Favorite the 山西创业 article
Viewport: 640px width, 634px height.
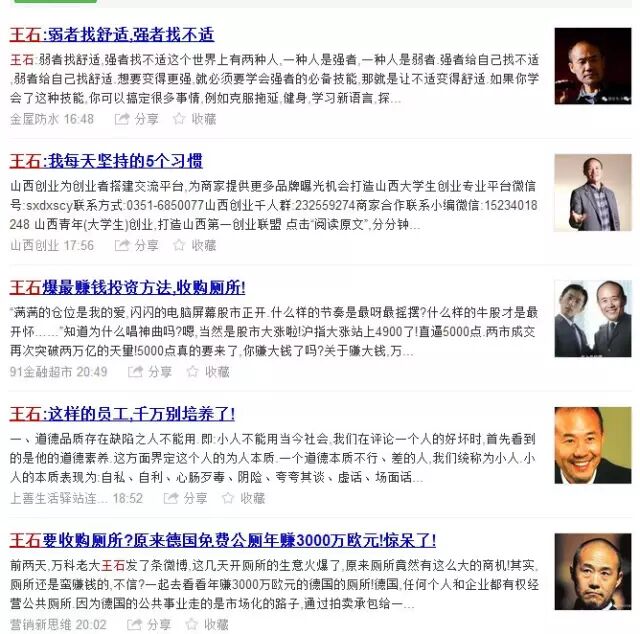click(194, 245)
